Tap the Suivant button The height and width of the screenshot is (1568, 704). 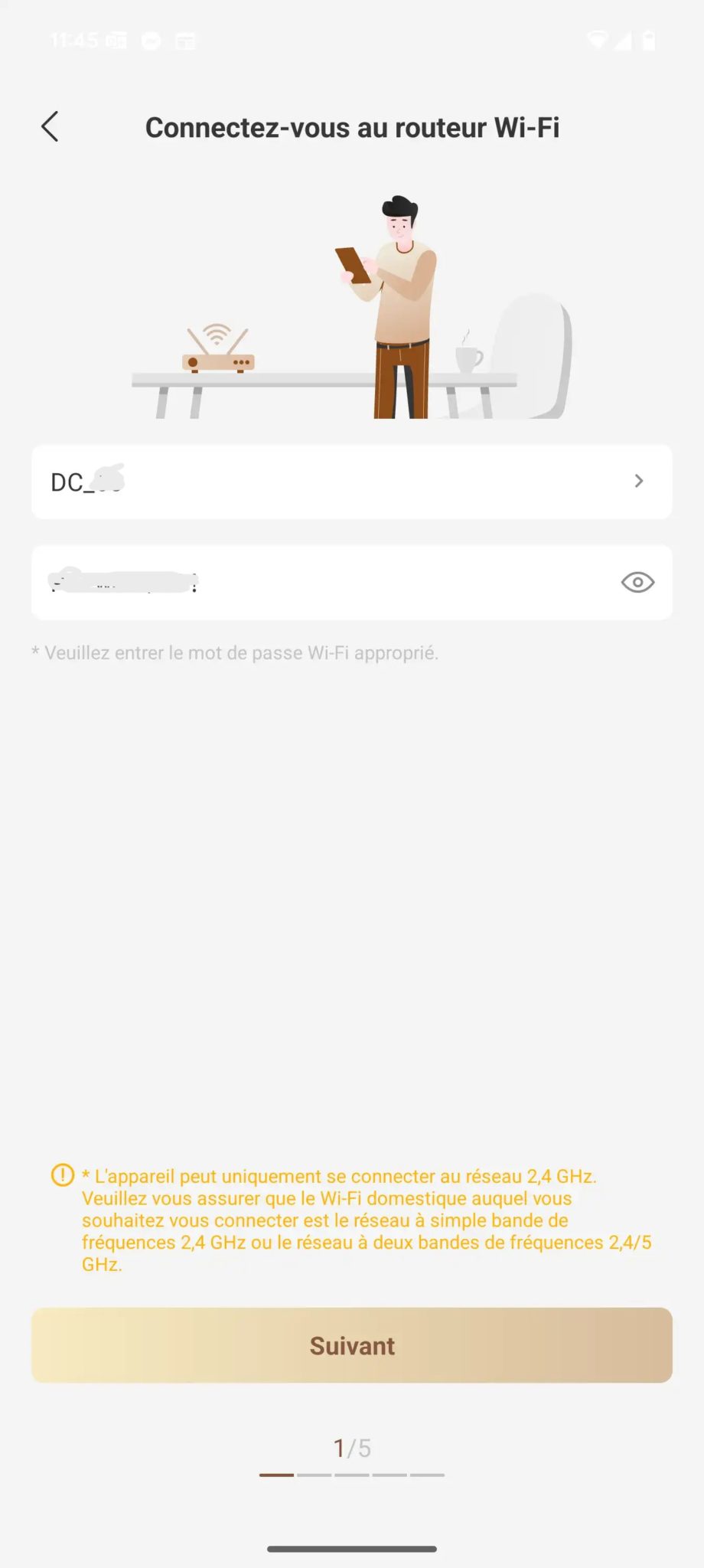click(352, 1345)
